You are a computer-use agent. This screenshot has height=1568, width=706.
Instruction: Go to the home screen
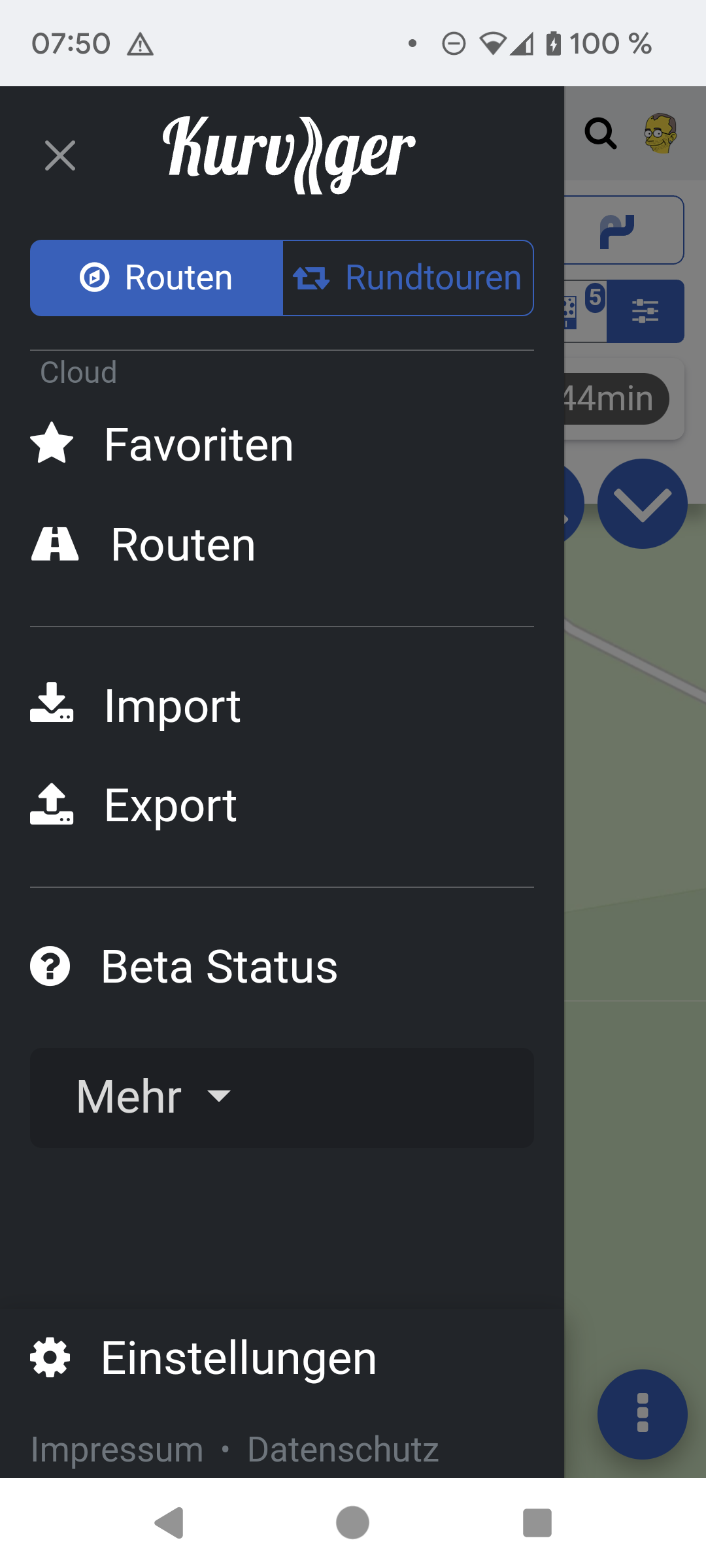point(353,1523)
